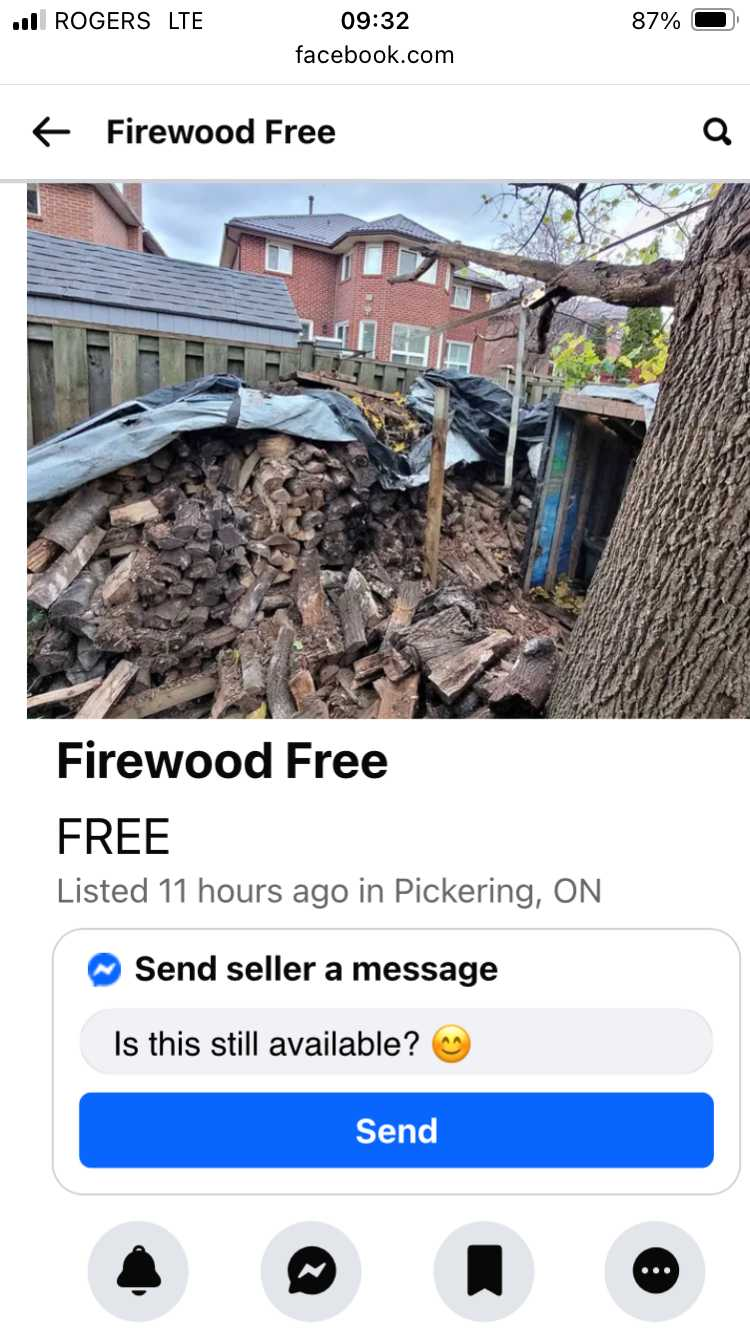View the firewood listing photo
This screenshot has width=750, height=1334.
pyautogui.click(x=388, y=450)
